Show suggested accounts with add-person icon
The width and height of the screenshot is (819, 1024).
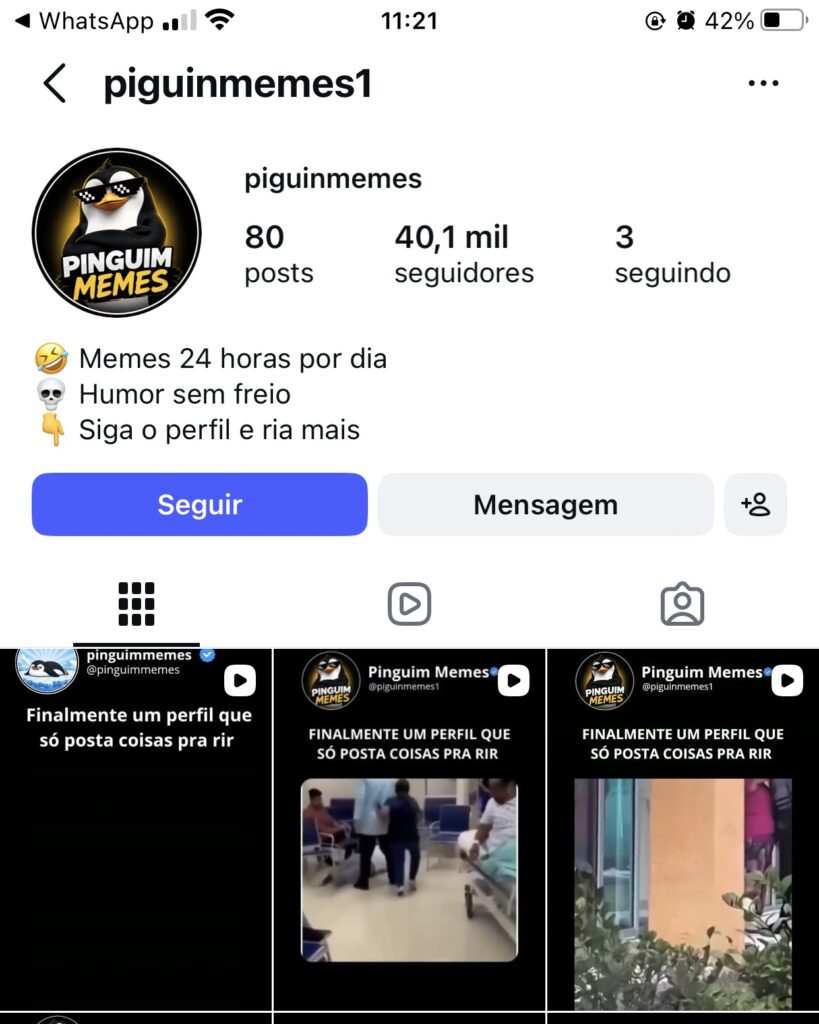pos(756,504)
